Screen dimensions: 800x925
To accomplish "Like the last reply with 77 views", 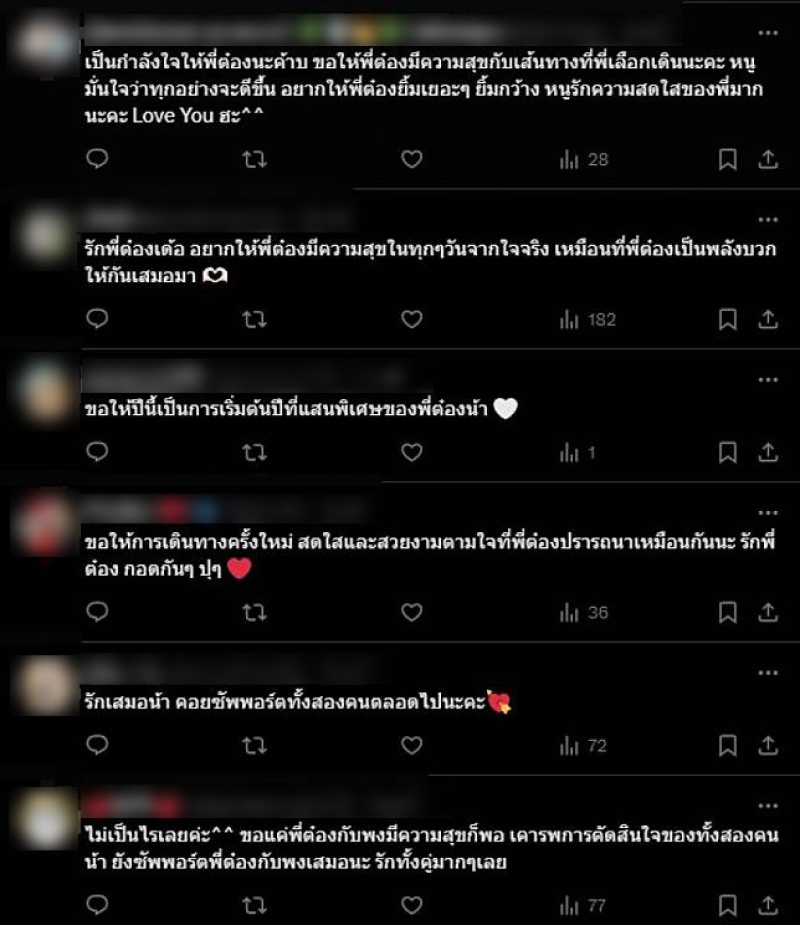I will click(x=412, y=906).
